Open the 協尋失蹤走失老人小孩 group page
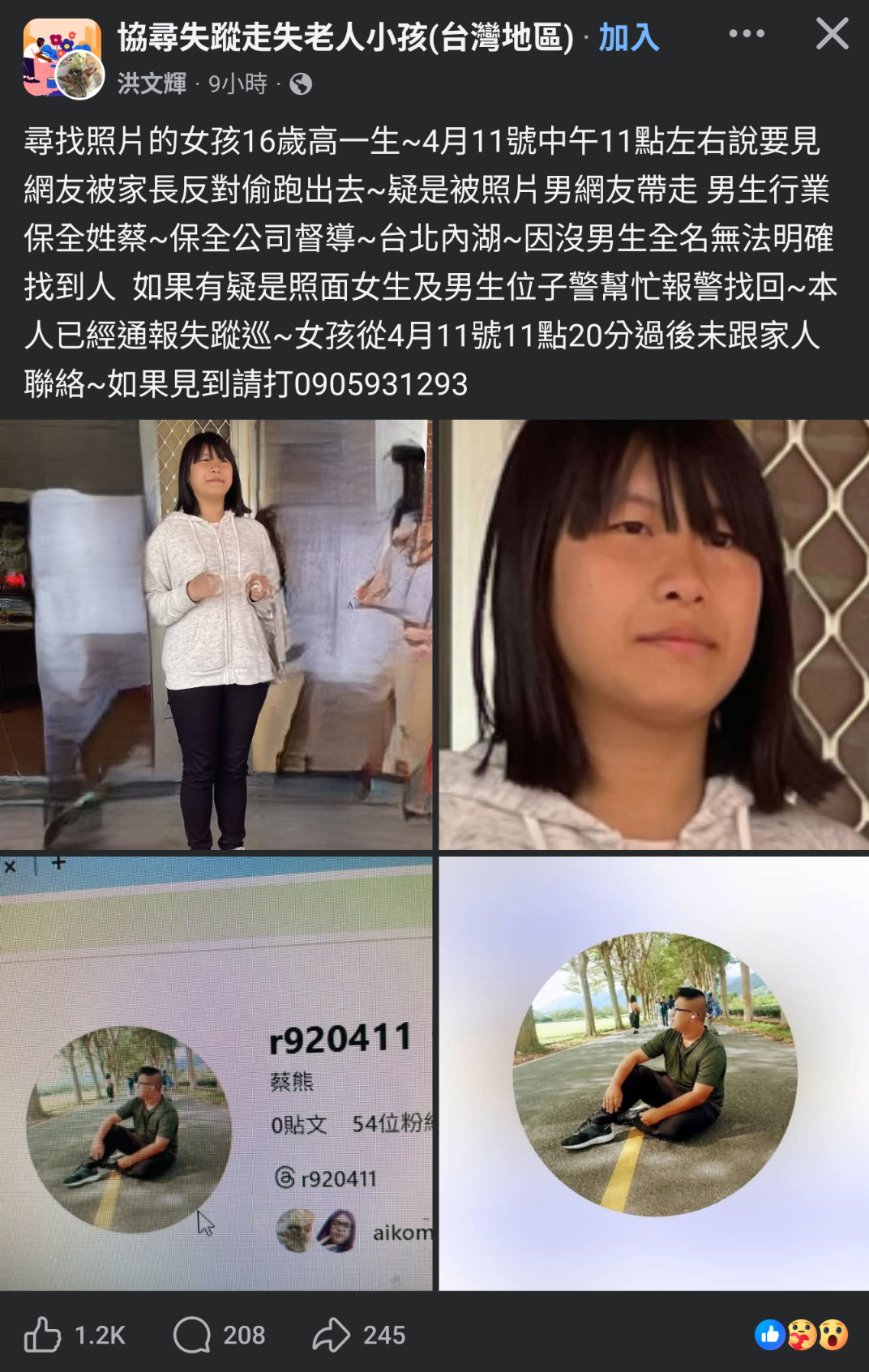This screenshot has width=869, height=1372. point(345,38)
